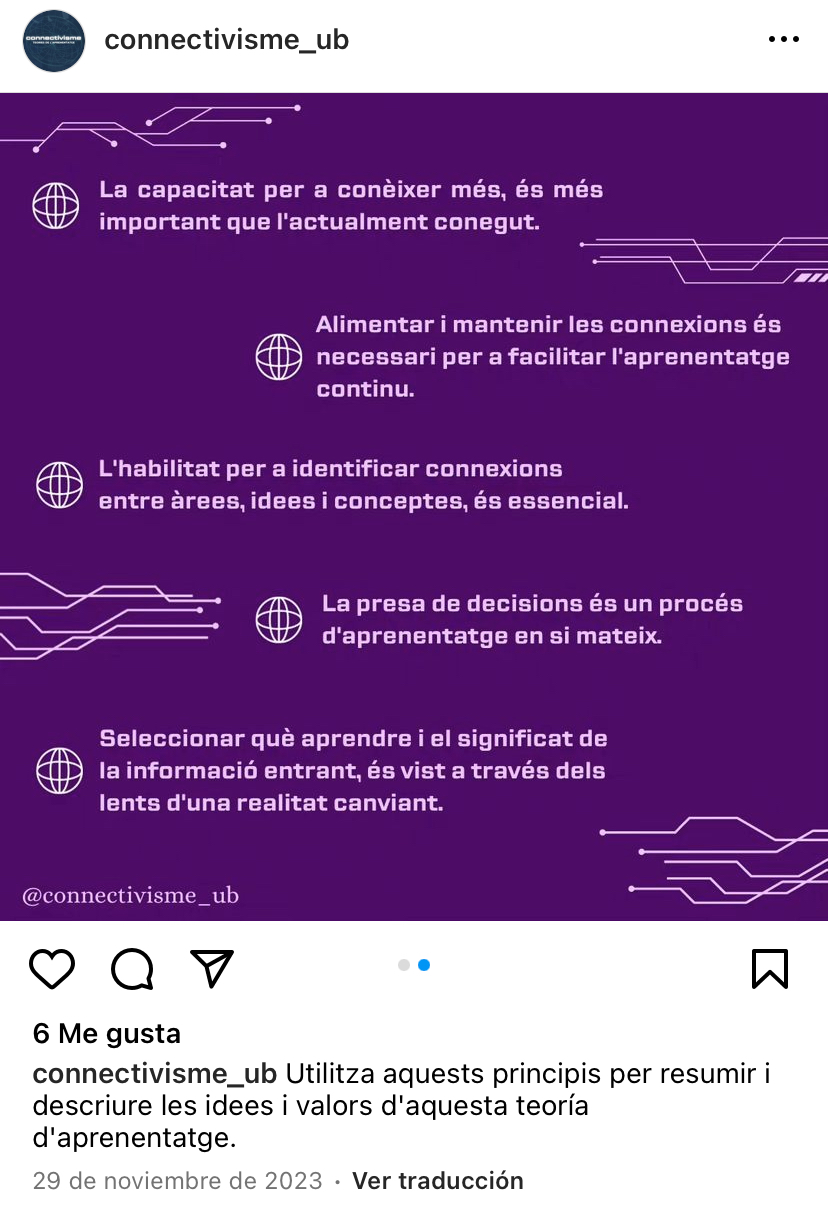This screenshot has height=1224, width=828.
Task: Open the connectivisme_ub username in the header
Action: click(226, 40)
